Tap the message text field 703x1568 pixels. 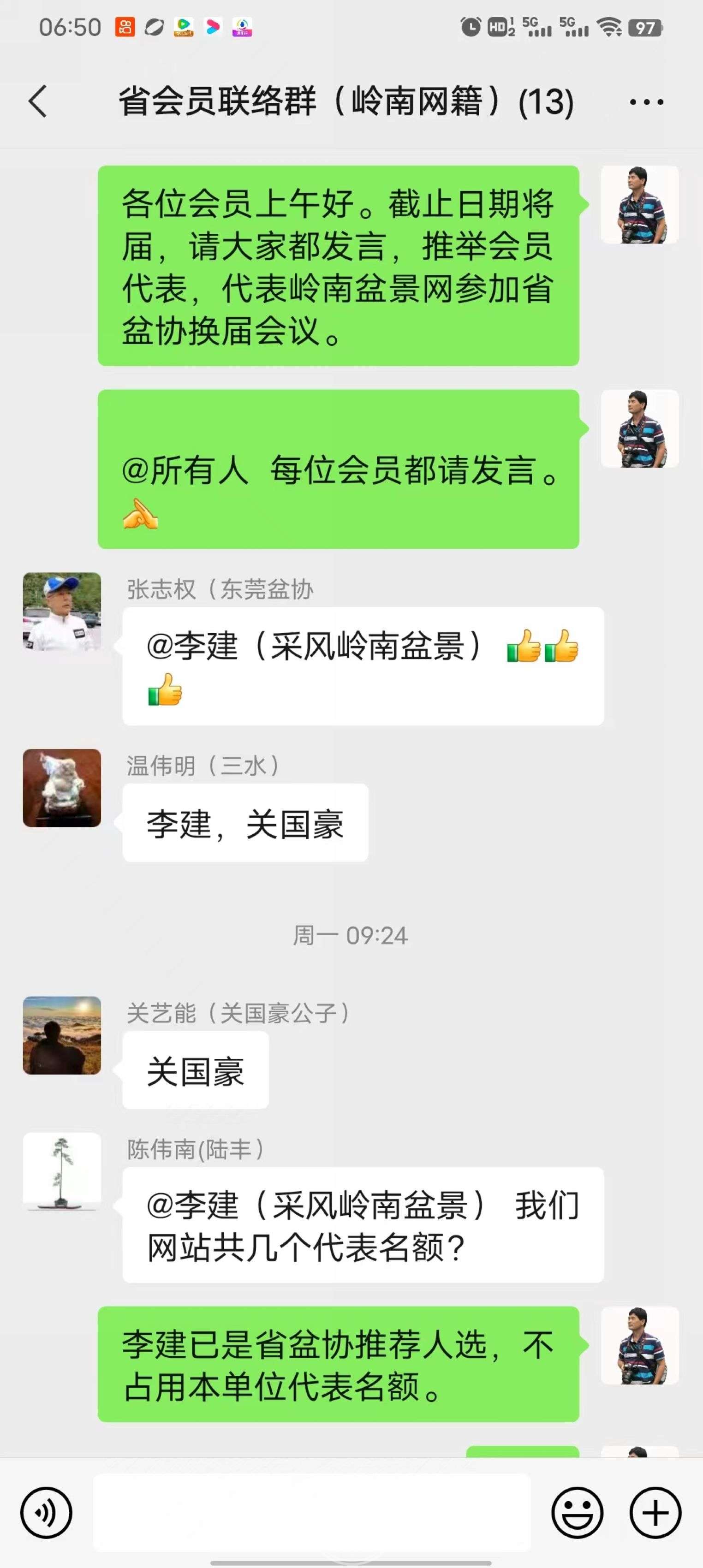pyautogui.click(x=312, y=1513)
